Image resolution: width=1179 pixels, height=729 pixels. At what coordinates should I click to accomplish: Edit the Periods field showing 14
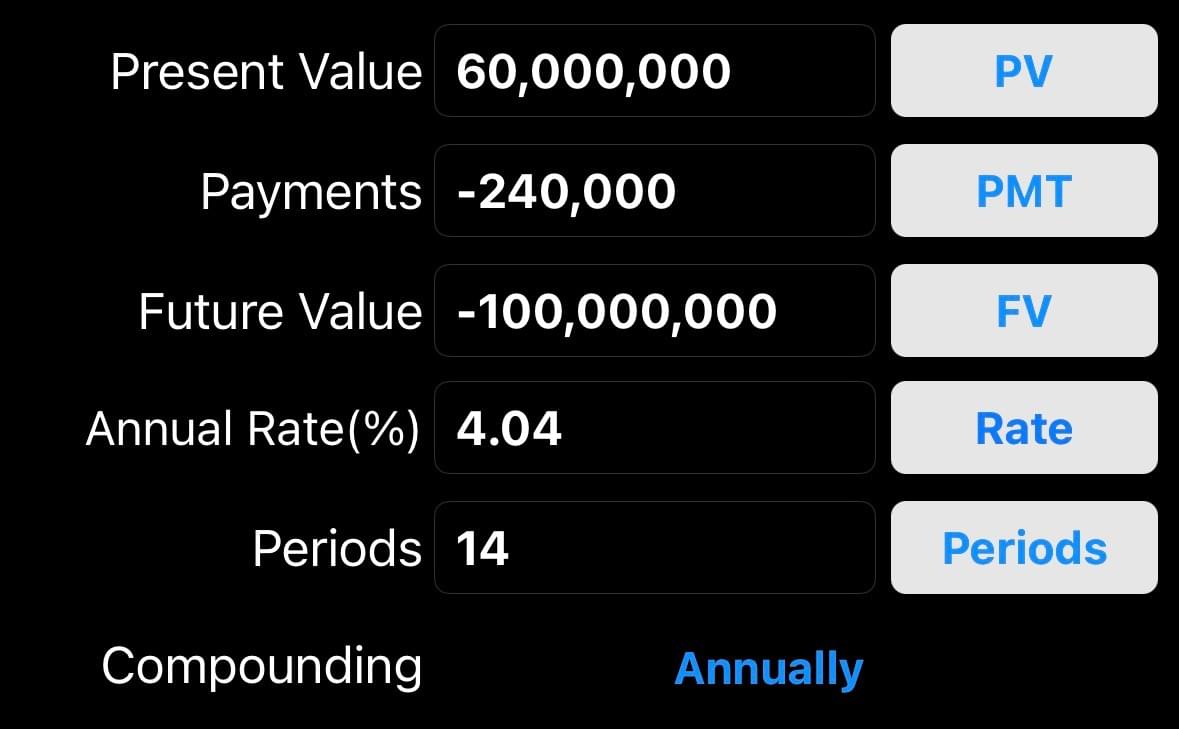click(x=654, y=548)
